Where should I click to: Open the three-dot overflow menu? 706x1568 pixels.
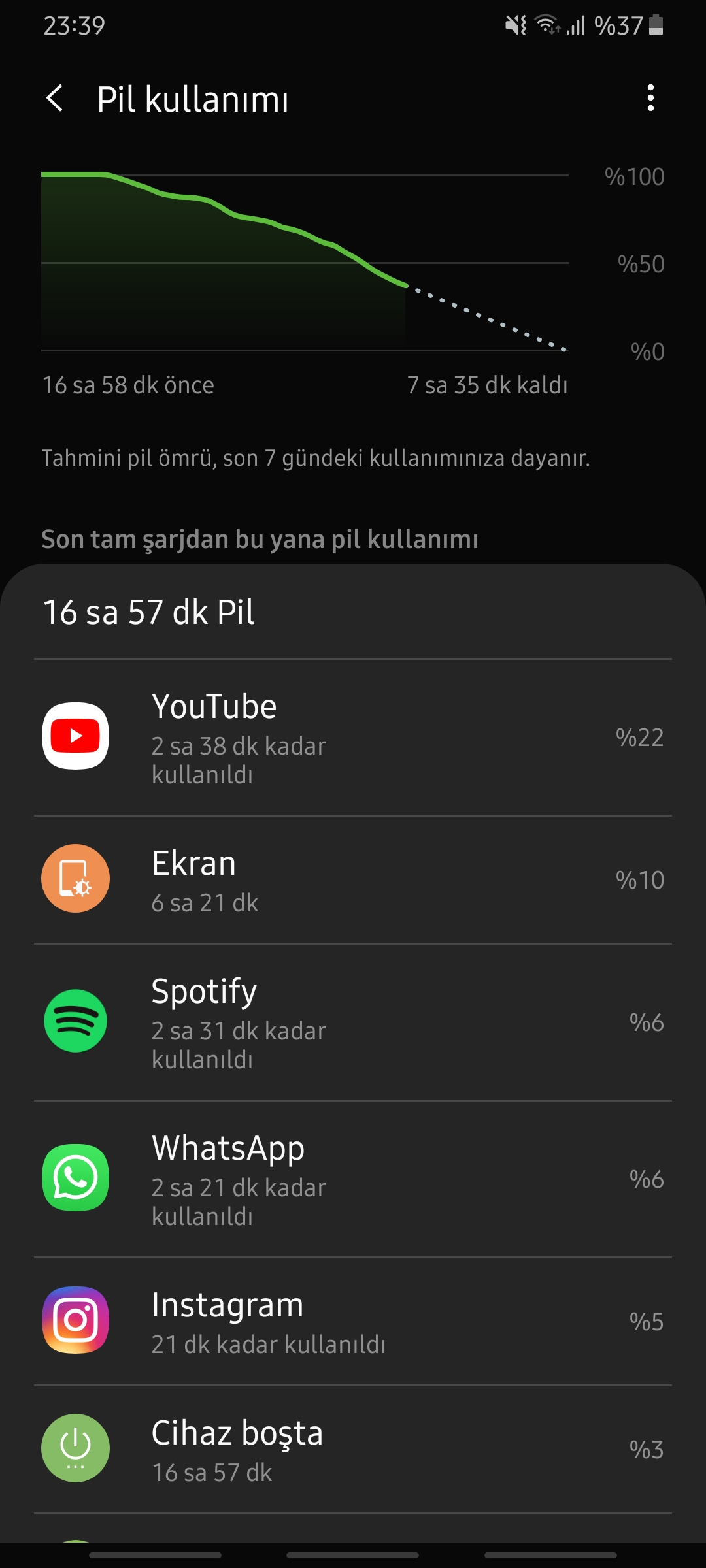pos(650,98)
